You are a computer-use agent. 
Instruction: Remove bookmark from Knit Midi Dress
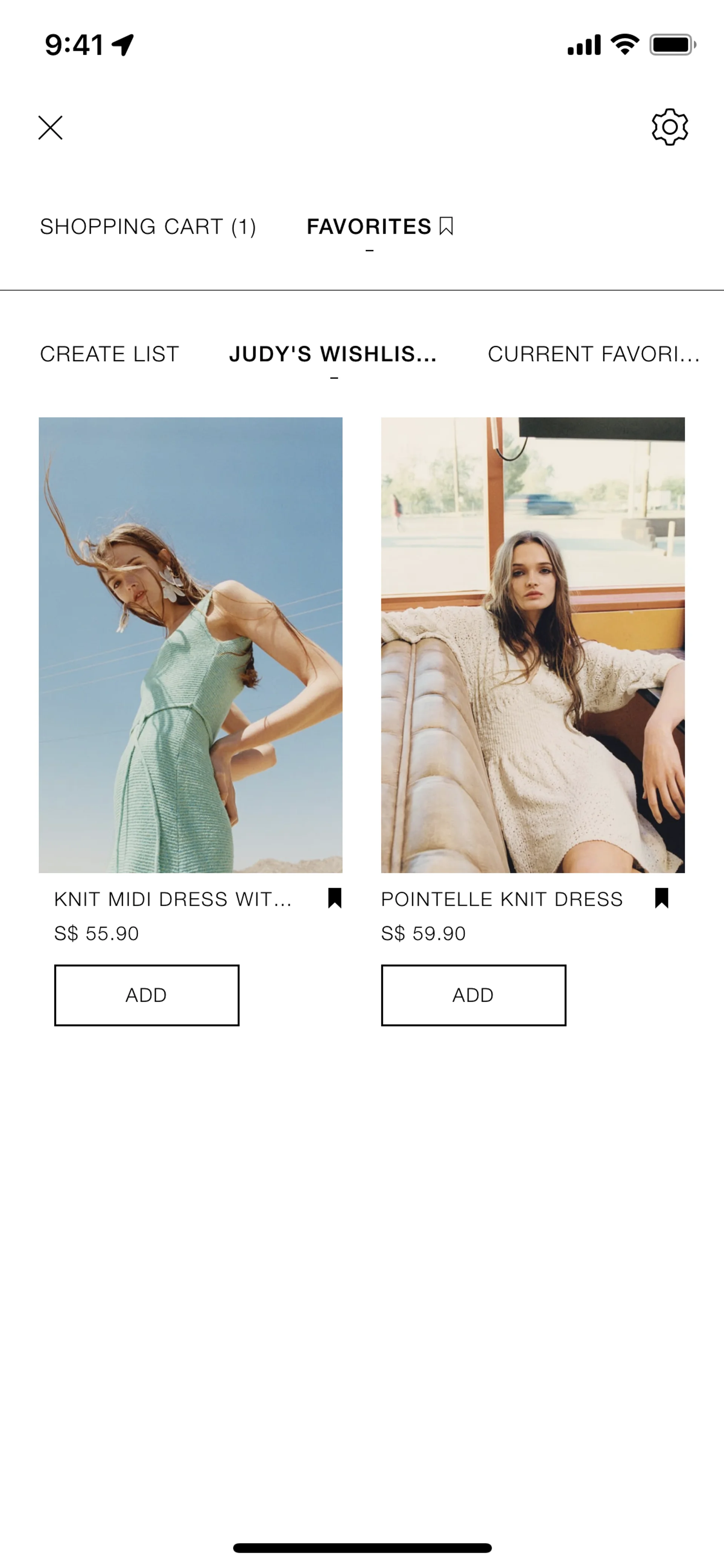pyautogui.click(x=334, y=898)
